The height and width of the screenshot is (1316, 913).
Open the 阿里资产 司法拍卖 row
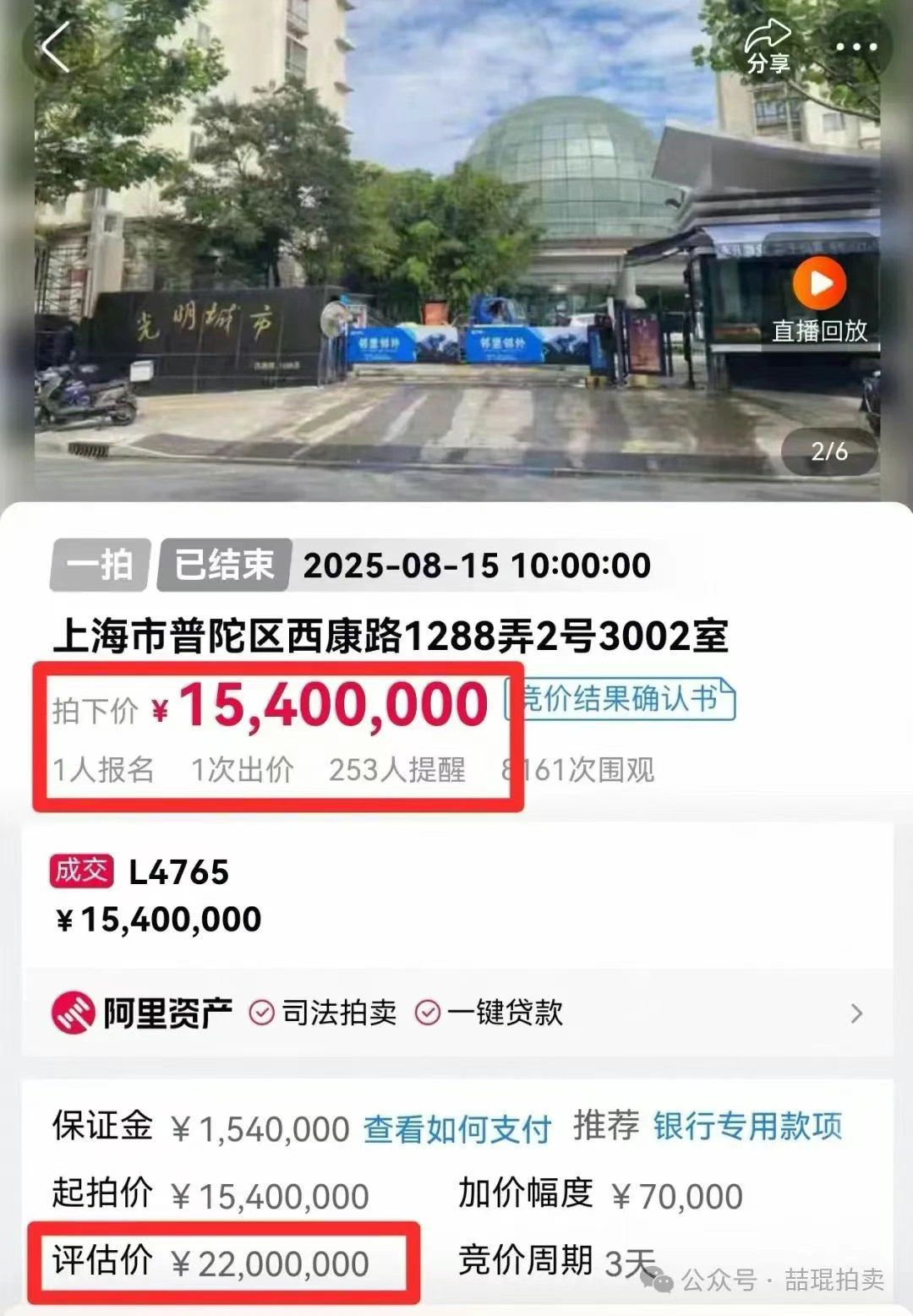(456, 1013)
